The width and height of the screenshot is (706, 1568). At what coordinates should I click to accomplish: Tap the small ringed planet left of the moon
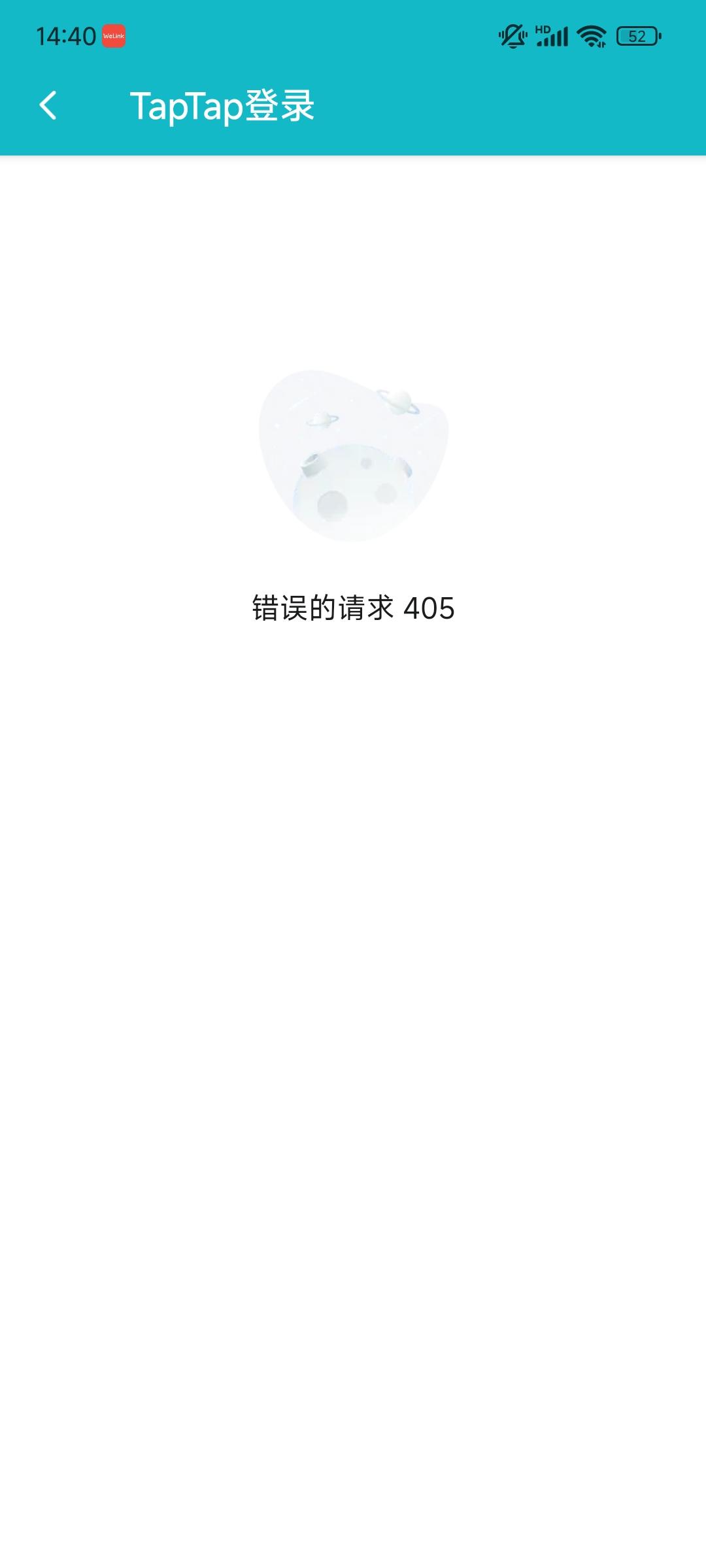(x=322, y=420)
